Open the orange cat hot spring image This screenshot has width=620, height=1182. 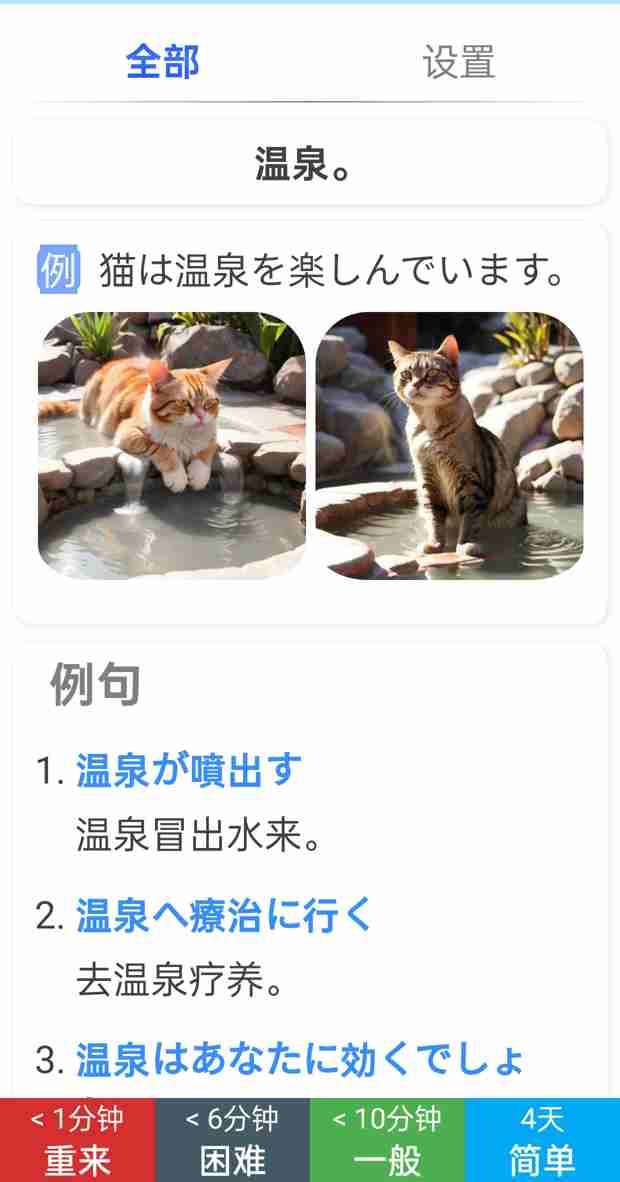click(172, 445)
